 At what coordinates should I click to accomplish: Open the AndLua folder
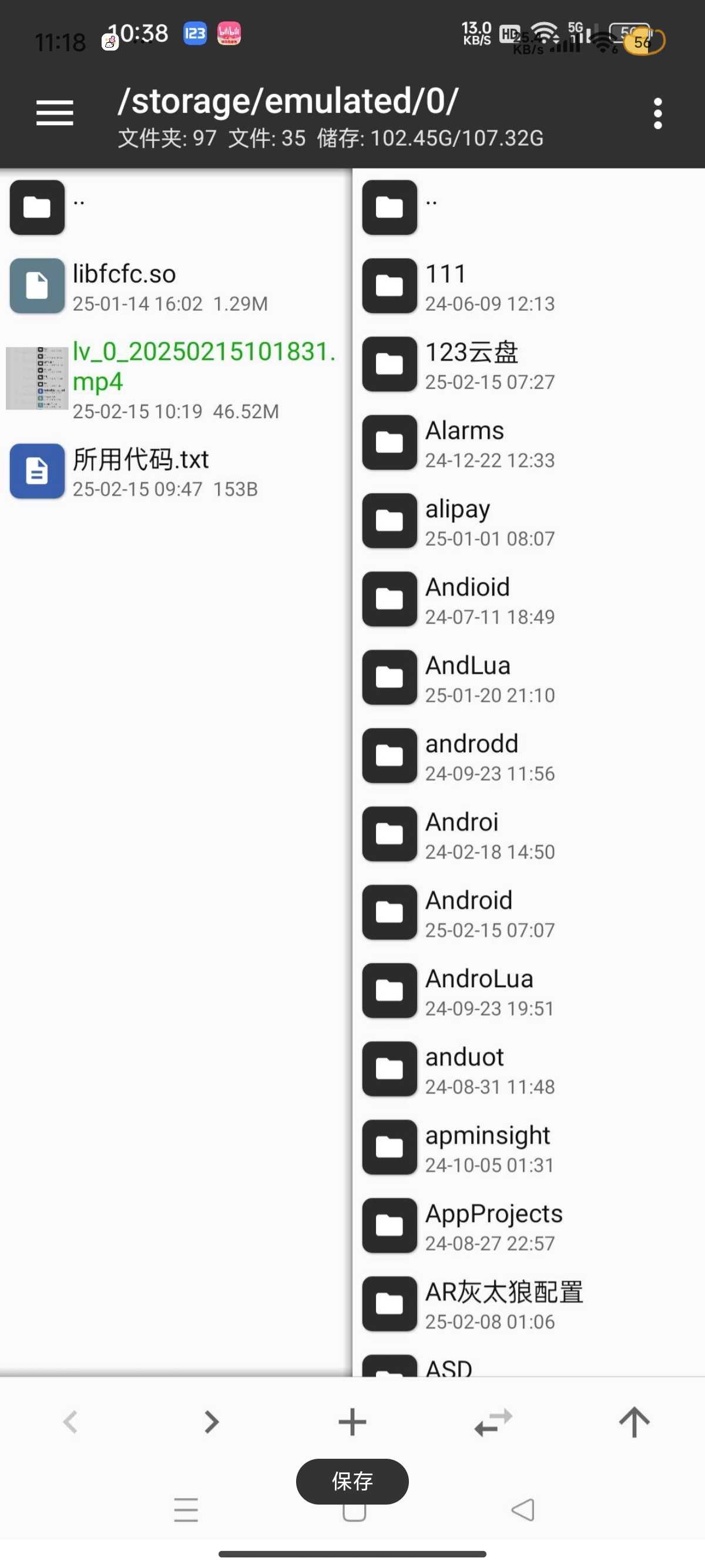click(x=528, y=678)
